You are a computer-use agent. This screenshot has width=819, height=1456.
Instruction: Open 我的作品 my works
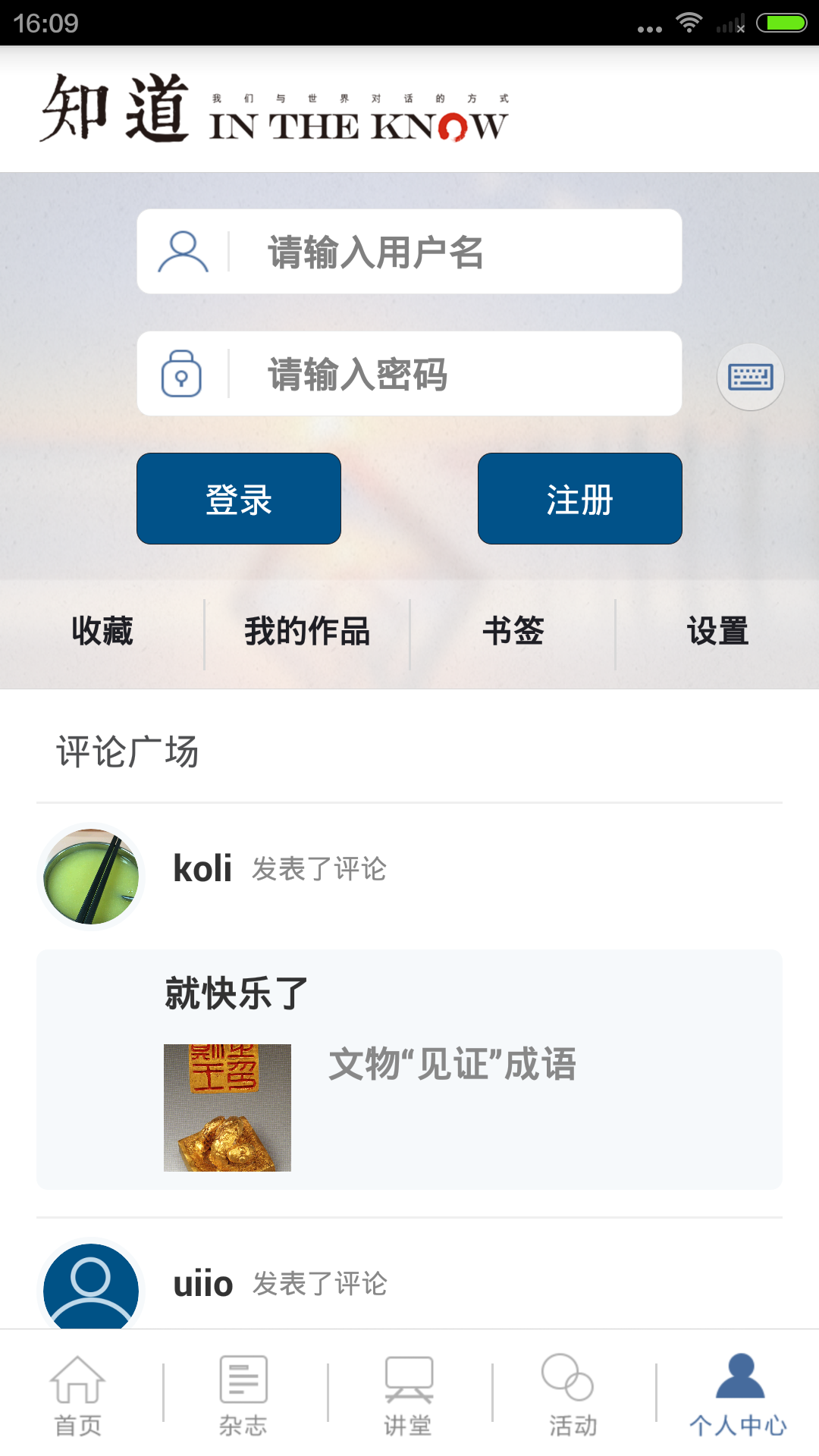tap(307, 632)
